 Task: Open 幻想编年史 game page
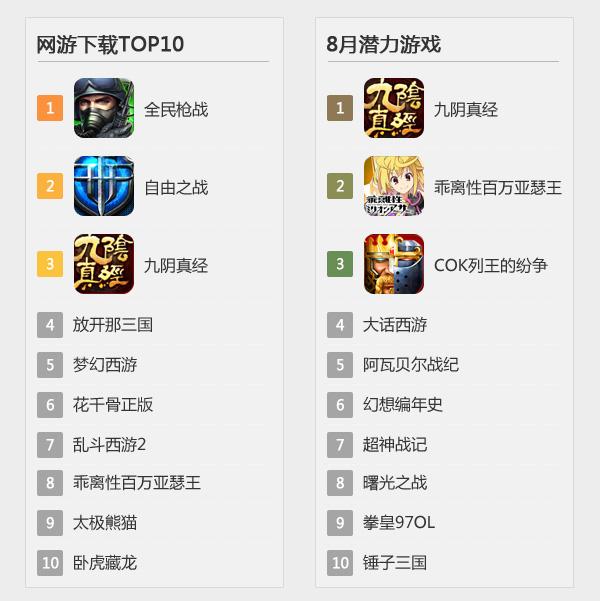(x=403, y=405)
